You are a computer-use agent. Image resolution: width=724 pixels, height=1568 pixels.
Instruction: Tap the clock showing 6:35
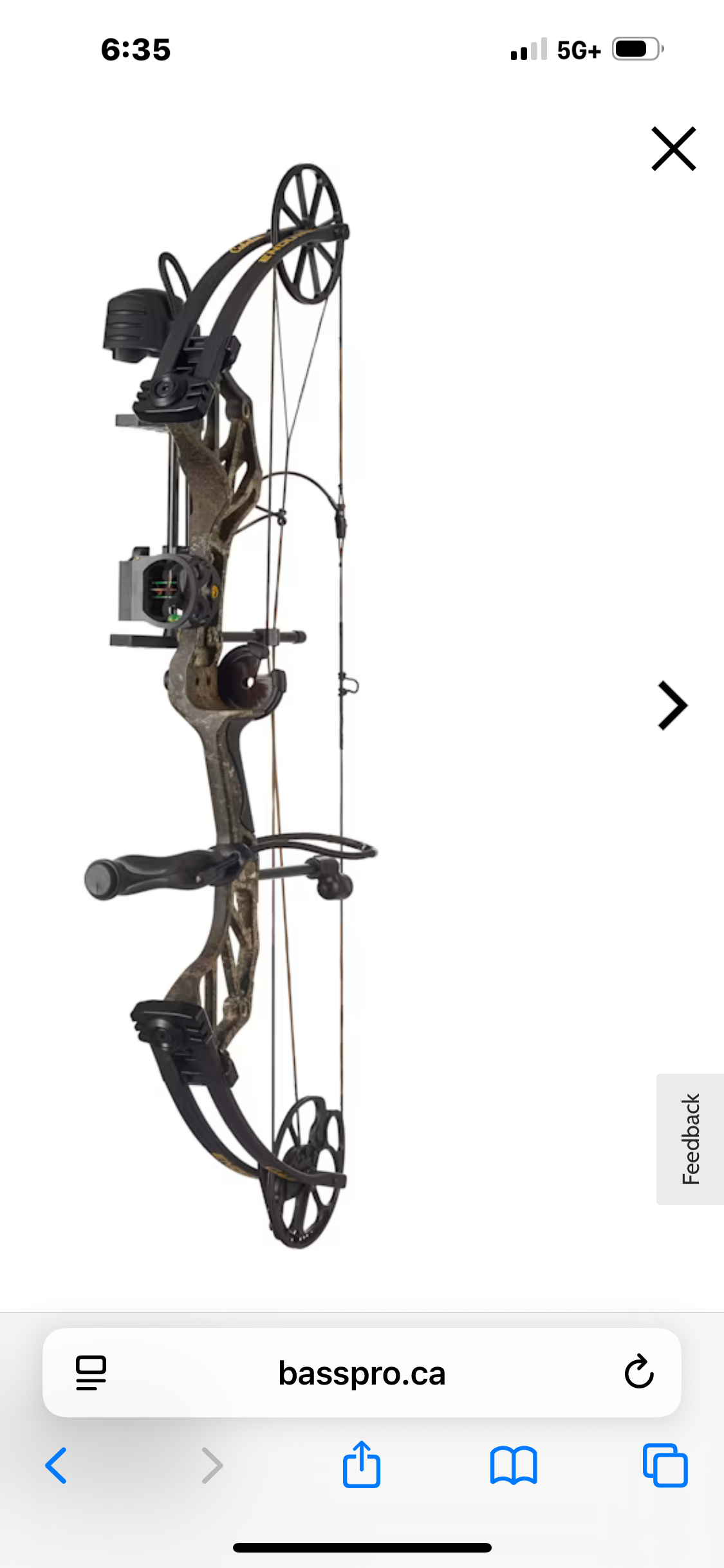coord(136,49)
